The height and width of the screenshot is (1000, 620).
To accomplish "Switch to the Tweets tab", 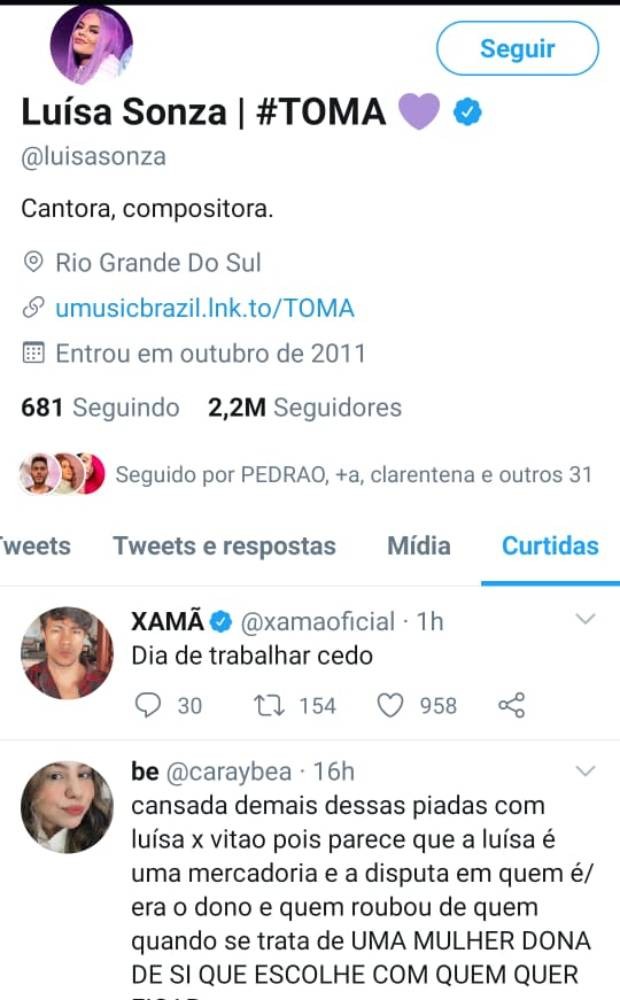I will pyautogui.click(x=36, y=546).
